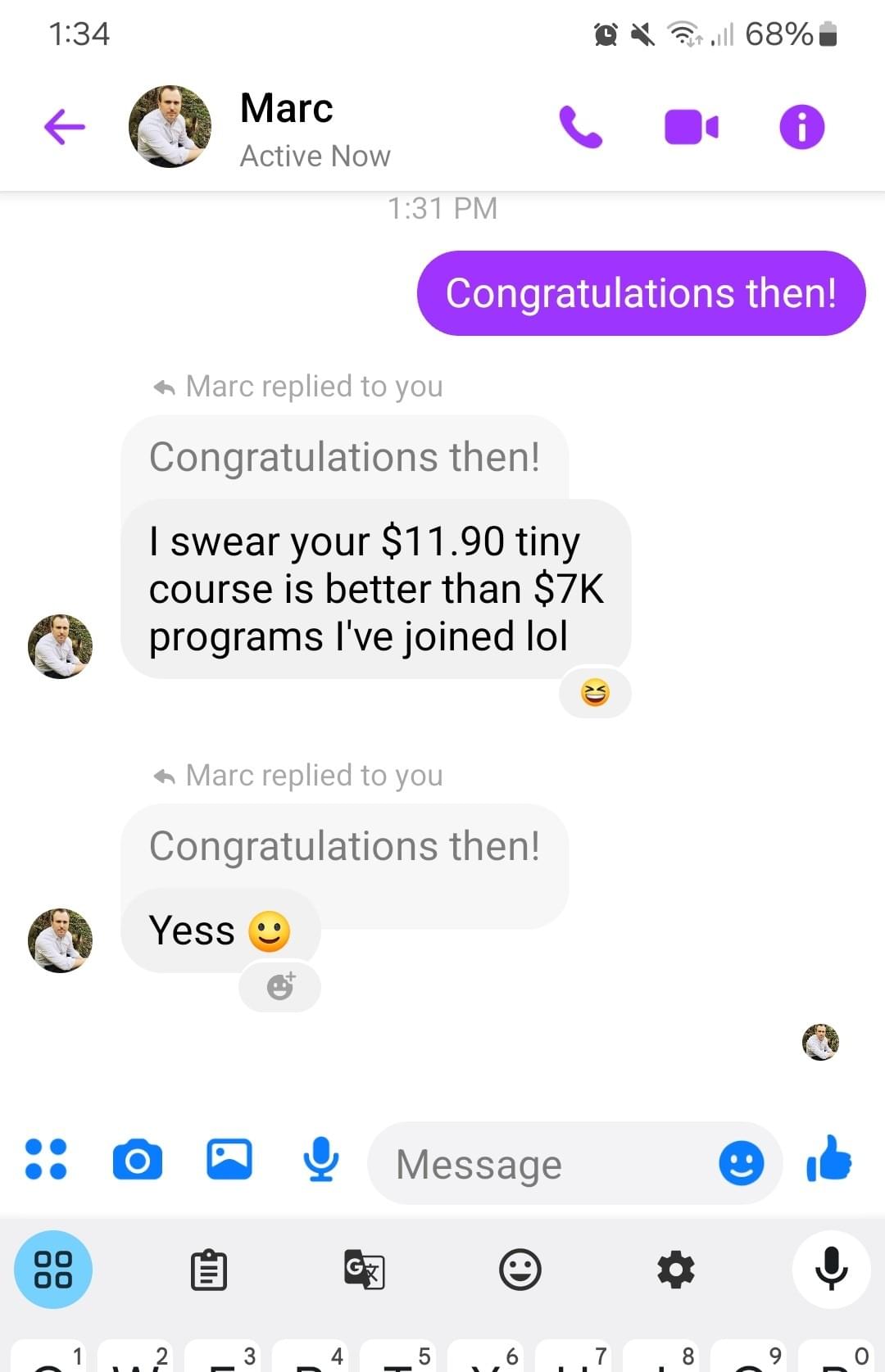Open keyboard translate tool
Screen dimensions: 885x1372
tap(364, 1270)
